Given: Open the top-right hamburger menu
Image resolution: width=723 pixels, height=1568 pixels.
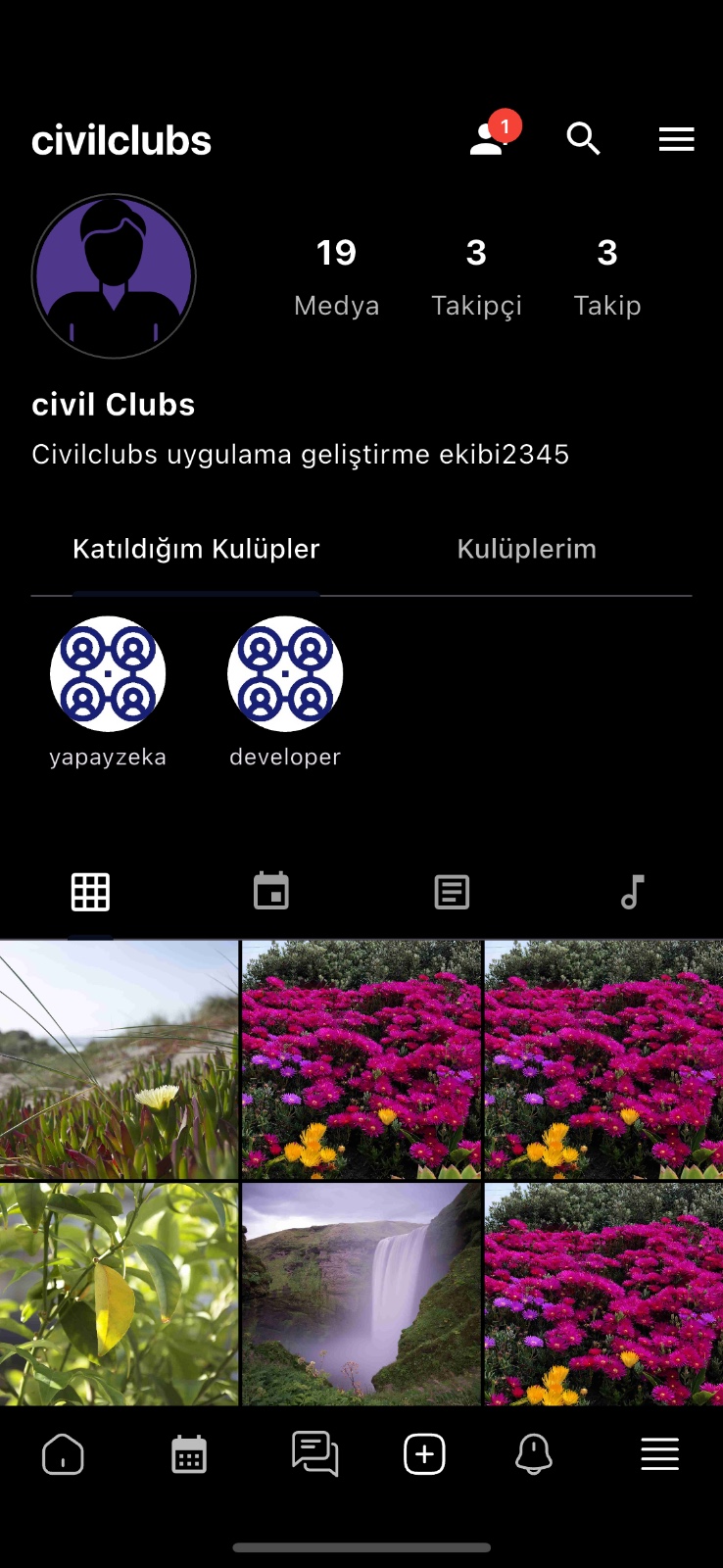Looking at the screenshot, I should tap(676, 139).
